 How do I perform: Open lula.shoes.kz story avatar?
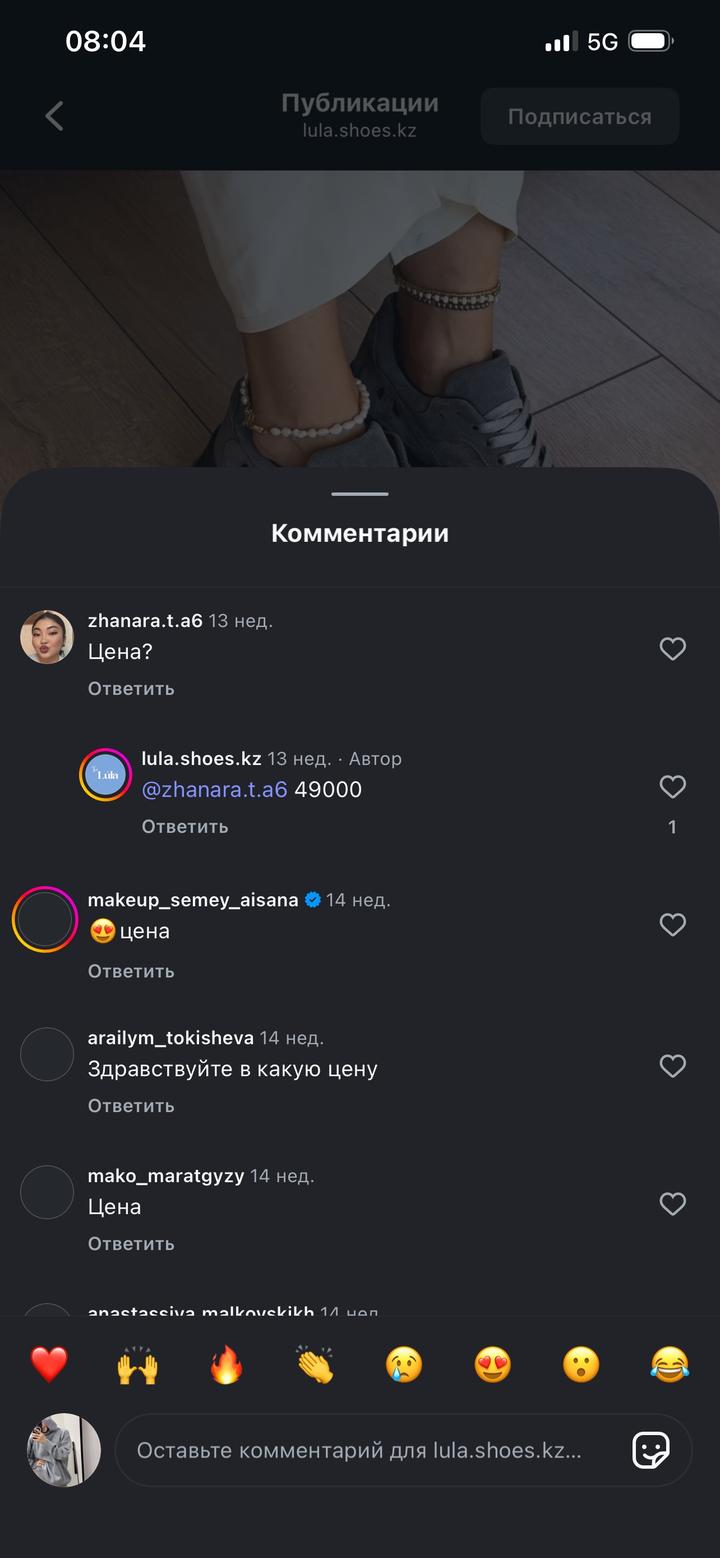(x=105, y=774)
